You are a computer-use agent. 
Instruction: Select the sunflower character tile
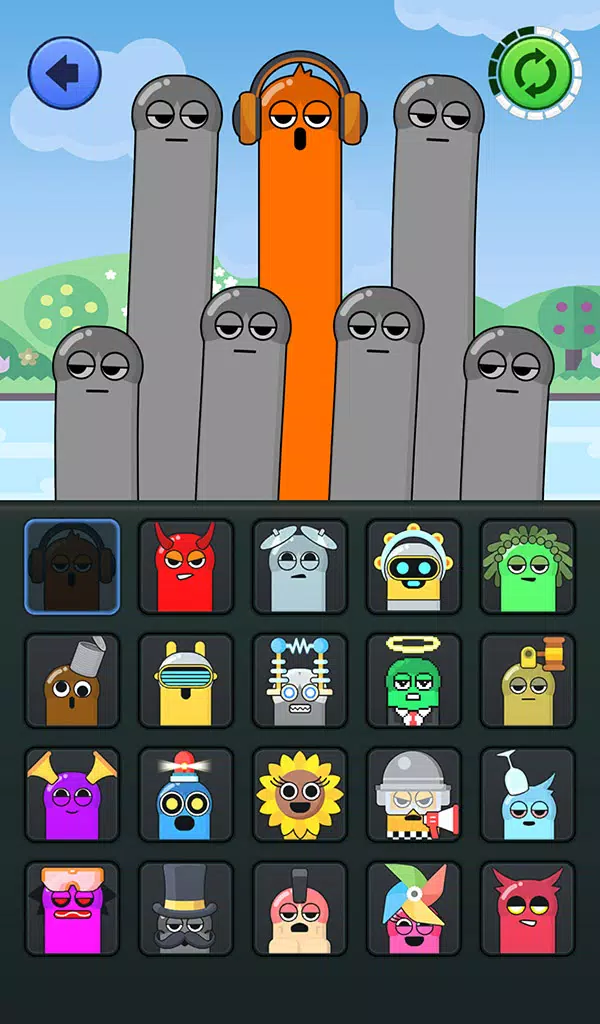300,795
